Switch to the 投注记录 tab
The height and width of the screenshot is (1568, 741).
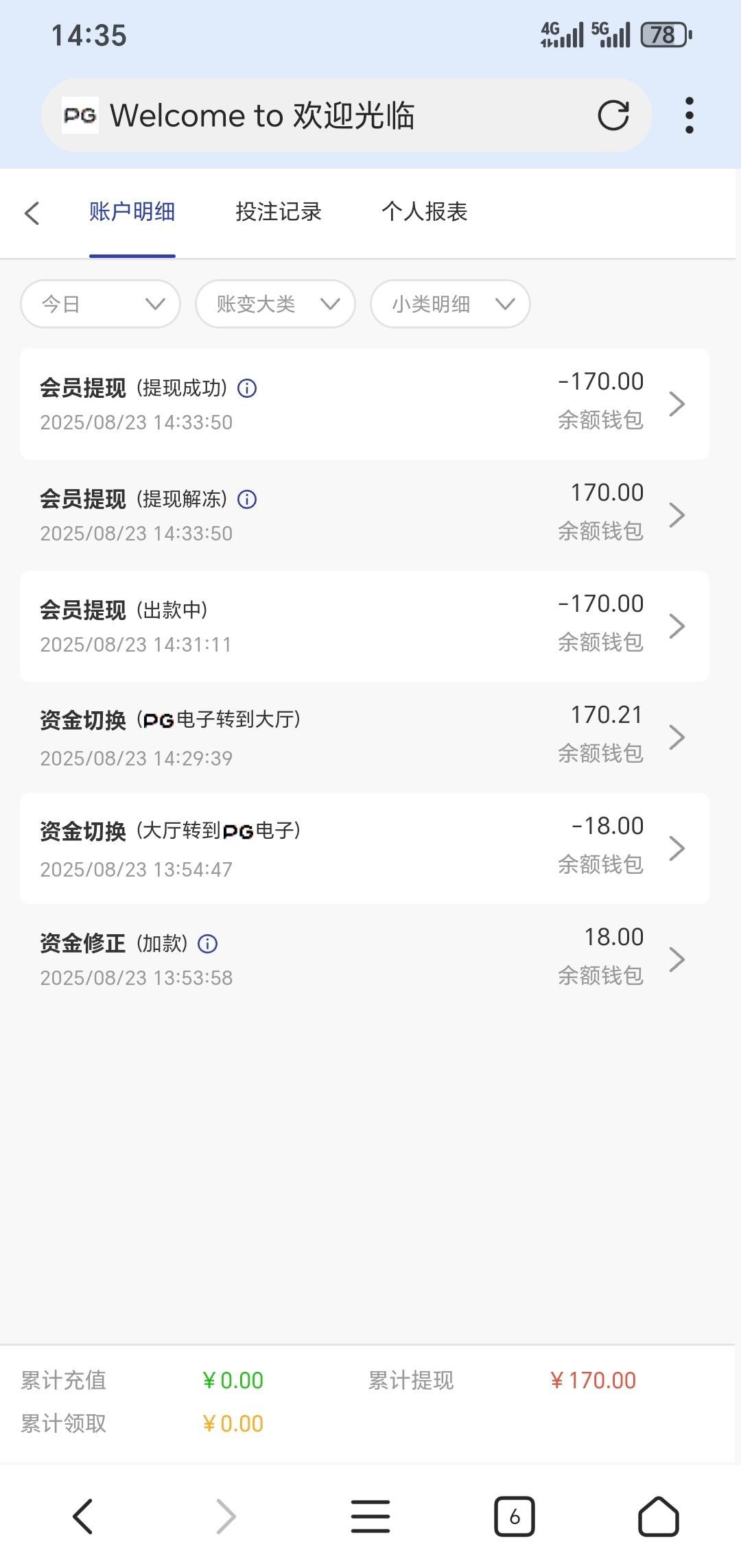click(279, 212)
